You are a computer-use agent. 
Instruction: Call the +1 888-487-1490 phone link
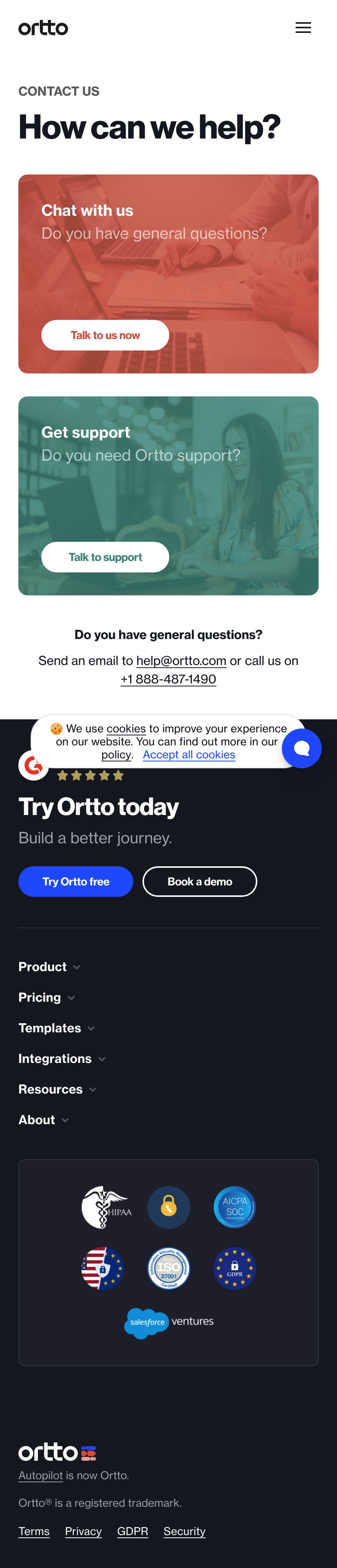[168, 679]
